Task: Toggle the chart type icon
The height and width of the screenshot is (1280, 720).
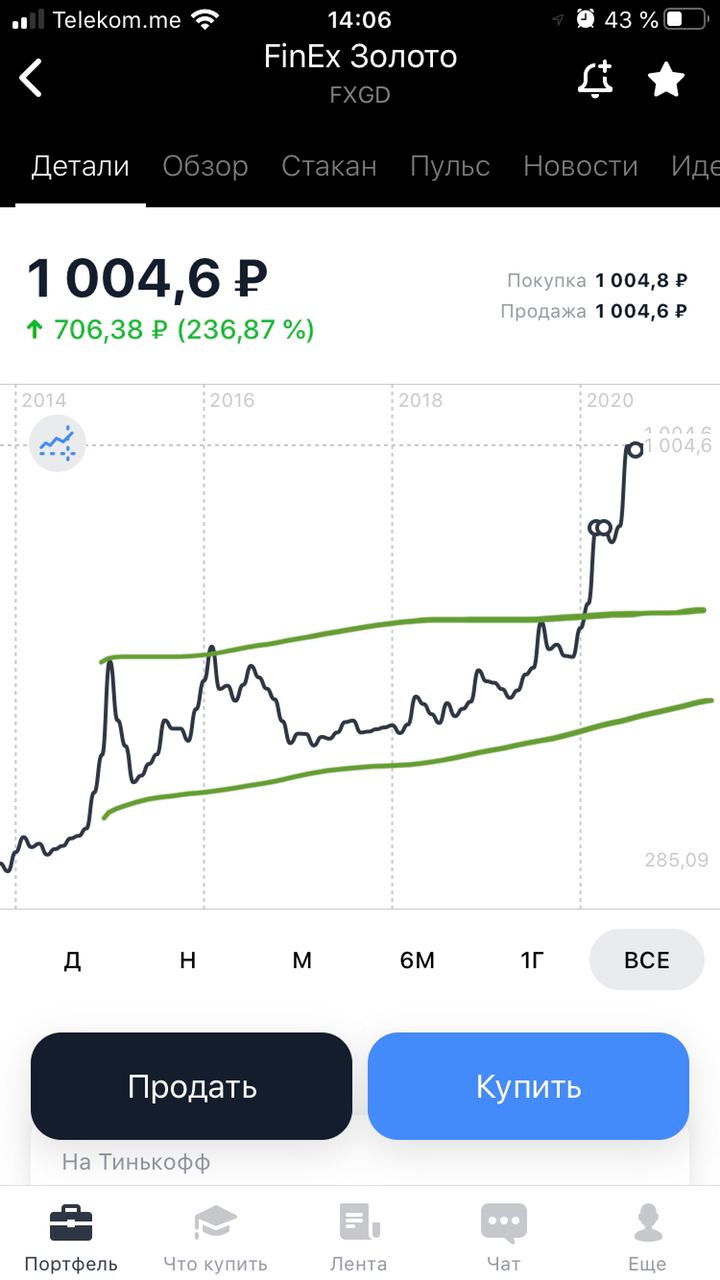Action: click(58, 443)
